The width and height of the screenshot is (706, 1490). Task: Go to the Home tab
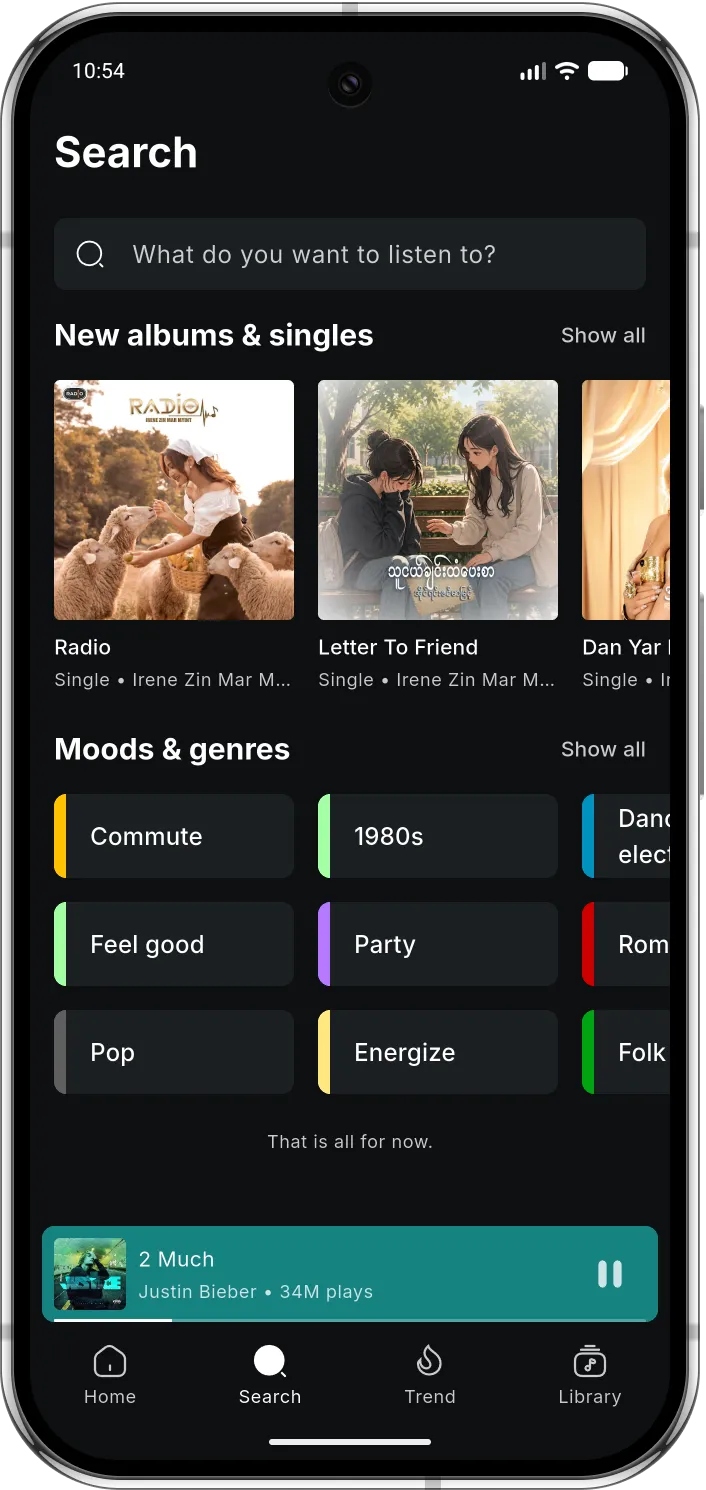(x=110, y=1376)
